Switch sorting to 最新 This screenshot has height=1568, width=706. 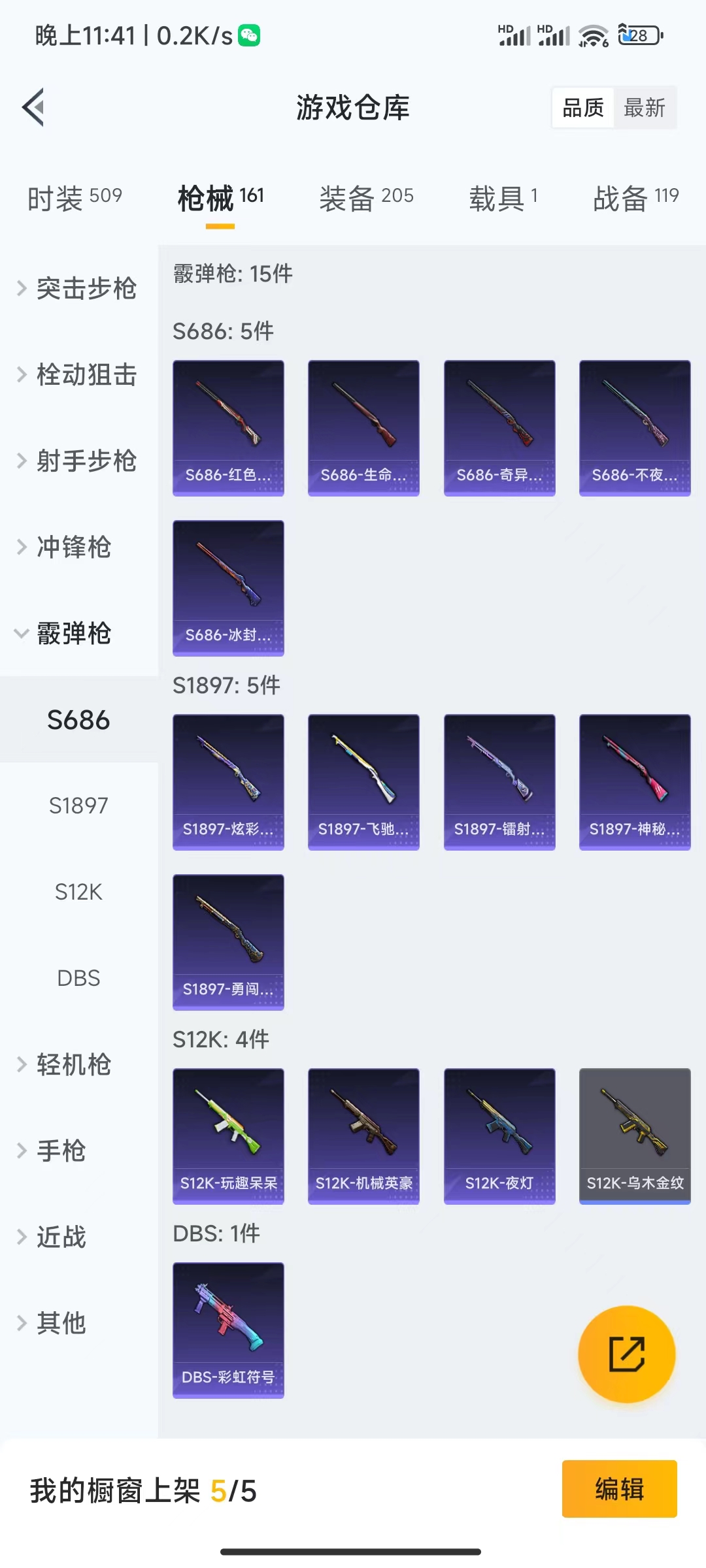(644, 108)
